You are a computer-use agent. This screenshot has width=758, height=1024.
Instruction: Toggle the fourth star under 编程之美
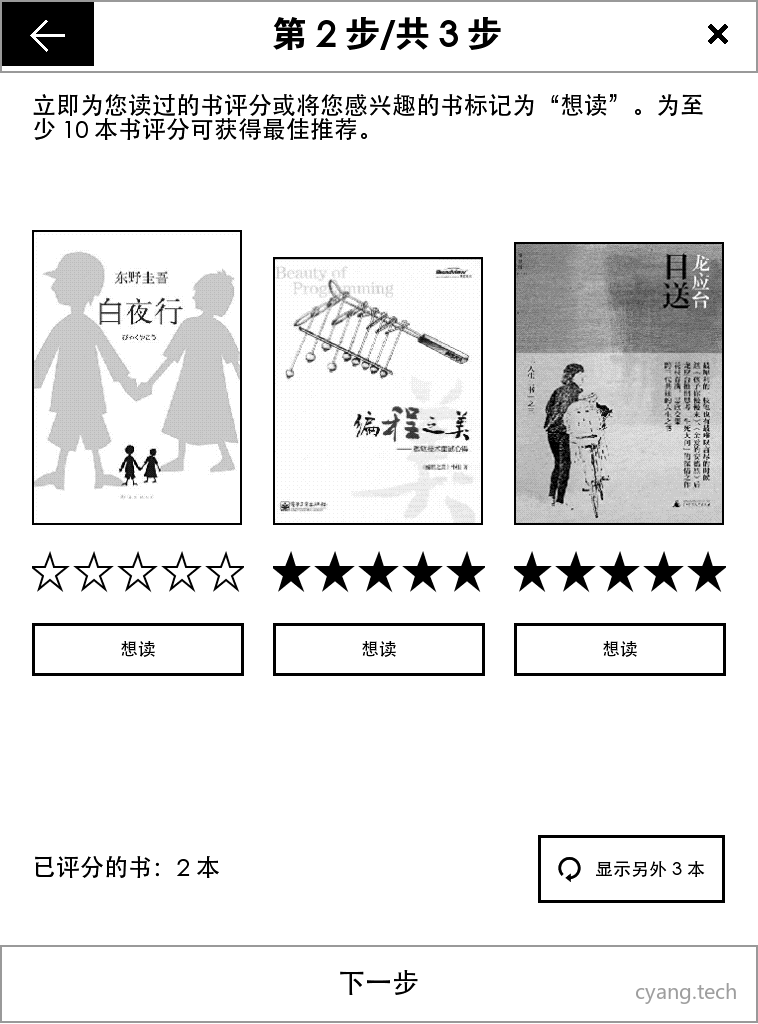click(424, 571)
